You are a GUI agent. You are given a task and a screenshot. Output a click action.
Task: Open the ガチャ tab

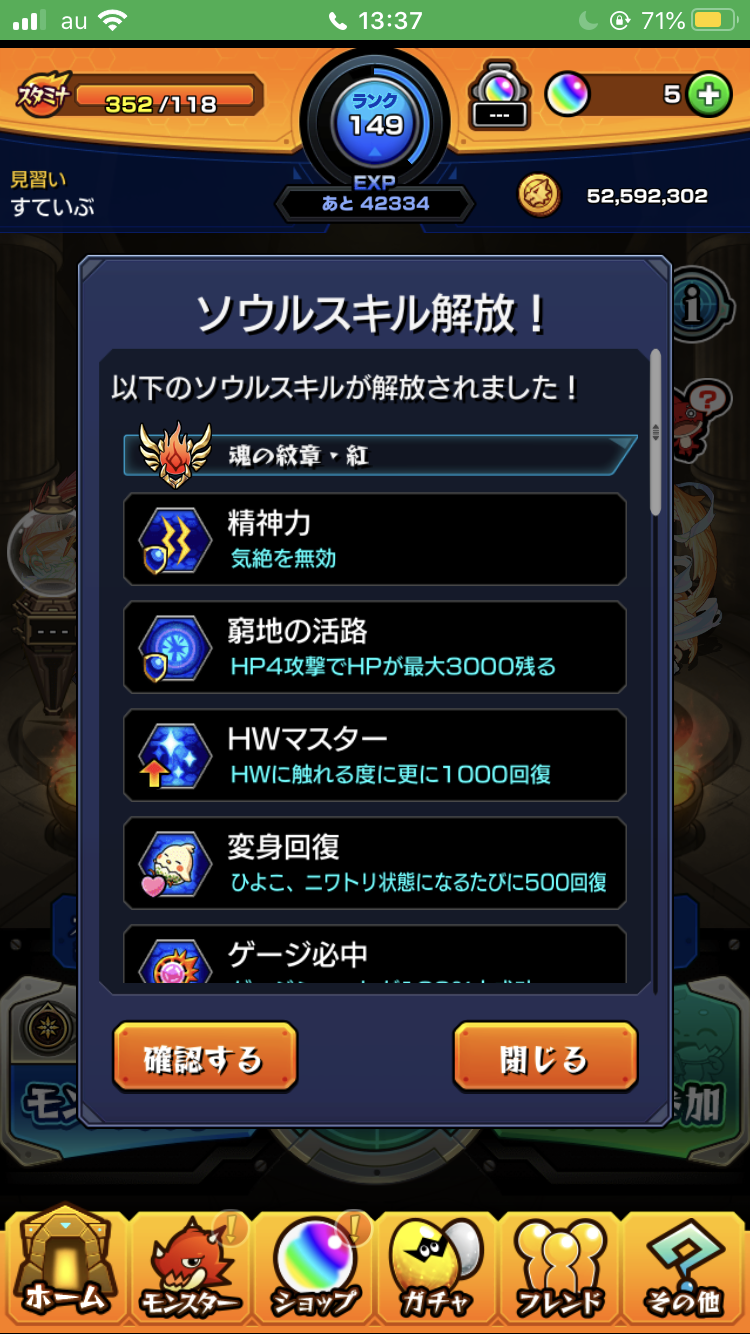(x=436, y=1268)
